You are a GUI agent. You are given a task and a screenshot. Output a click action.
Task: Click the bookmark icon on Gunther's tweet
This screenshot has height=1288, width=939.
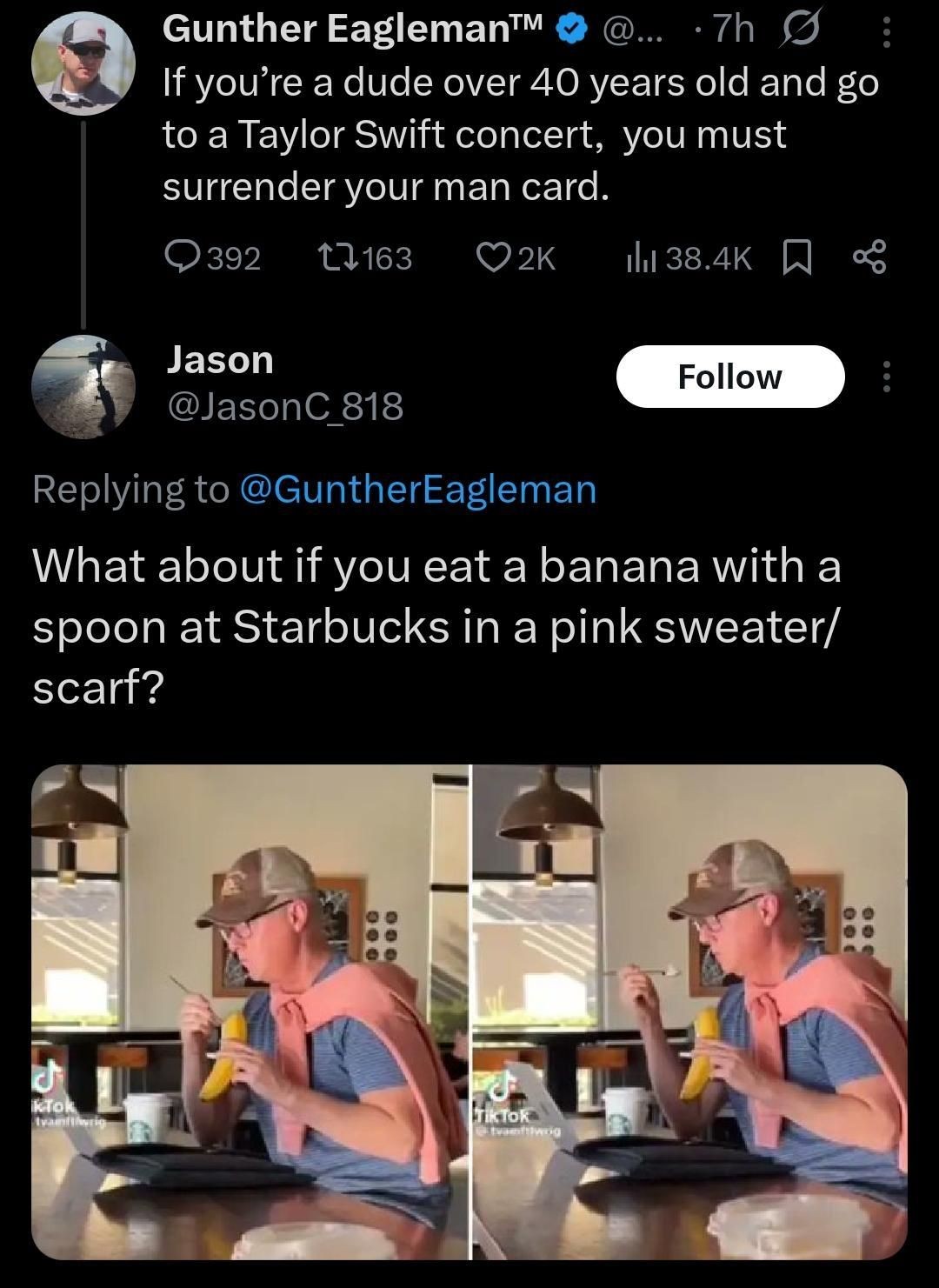click(797, 257)
